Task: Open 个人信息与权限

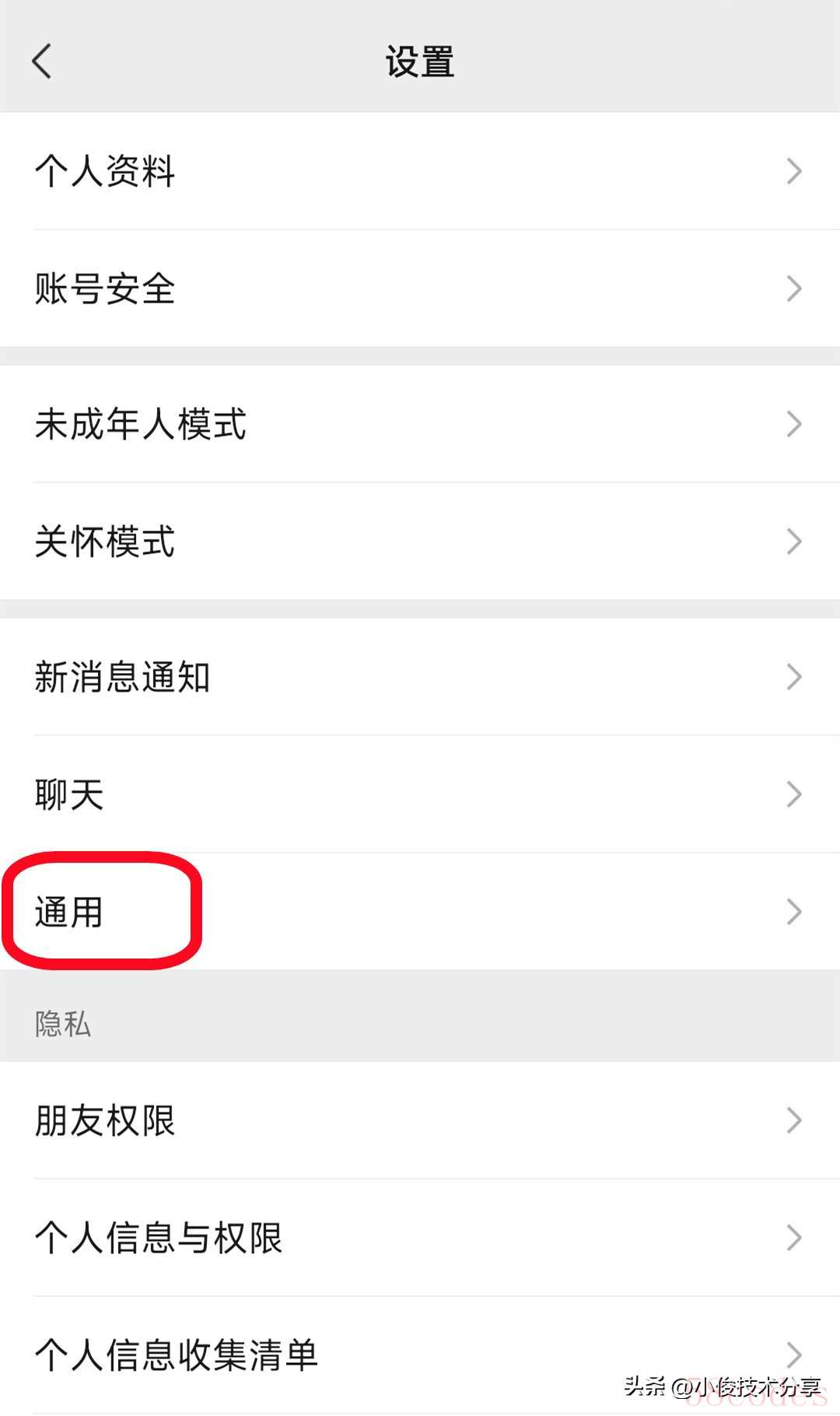Action: (x=420, y=1238)
